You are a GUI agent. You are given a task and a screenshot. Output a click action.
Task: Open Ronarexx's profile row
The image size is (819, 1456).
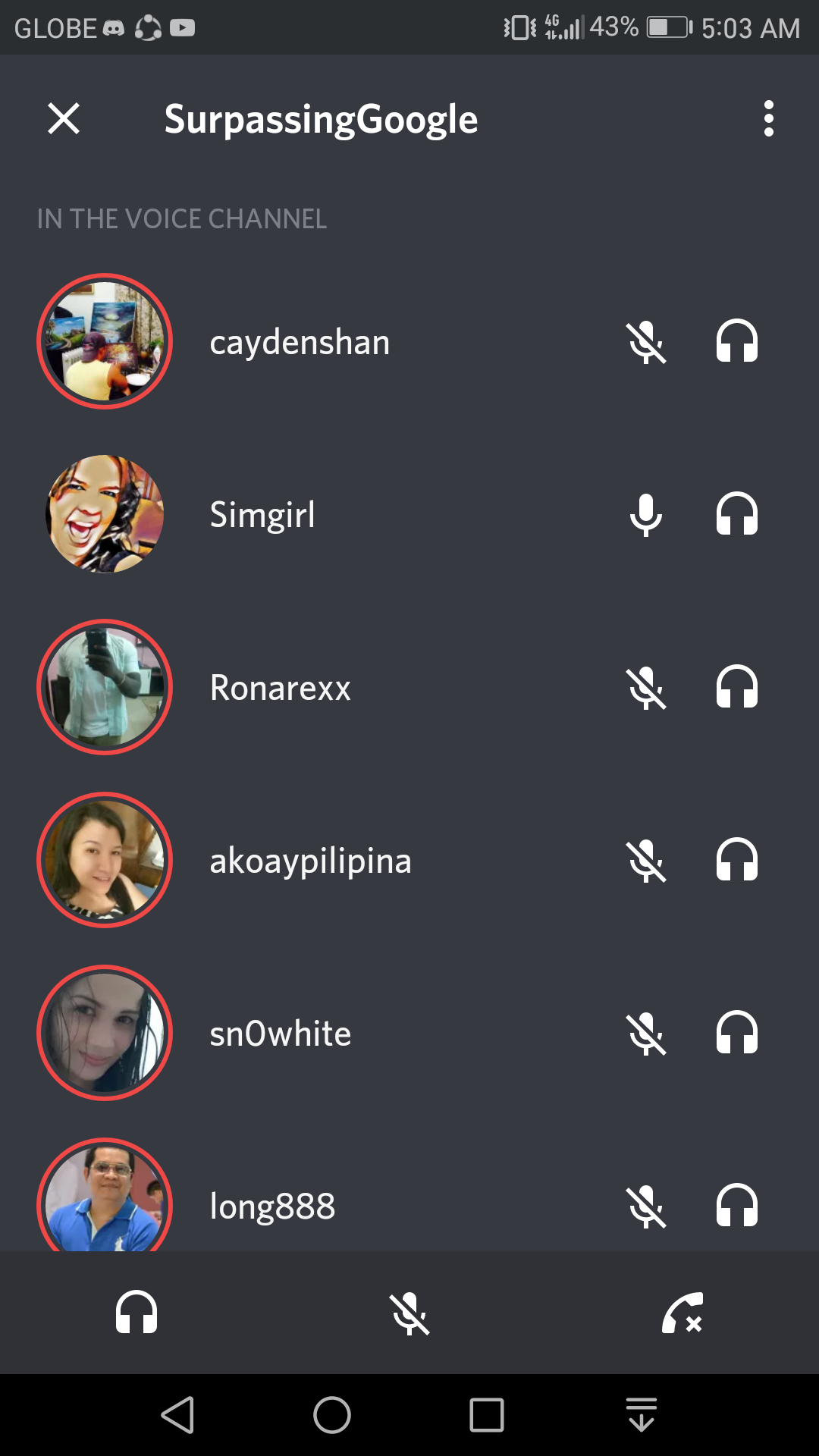(x=409, y=687)
